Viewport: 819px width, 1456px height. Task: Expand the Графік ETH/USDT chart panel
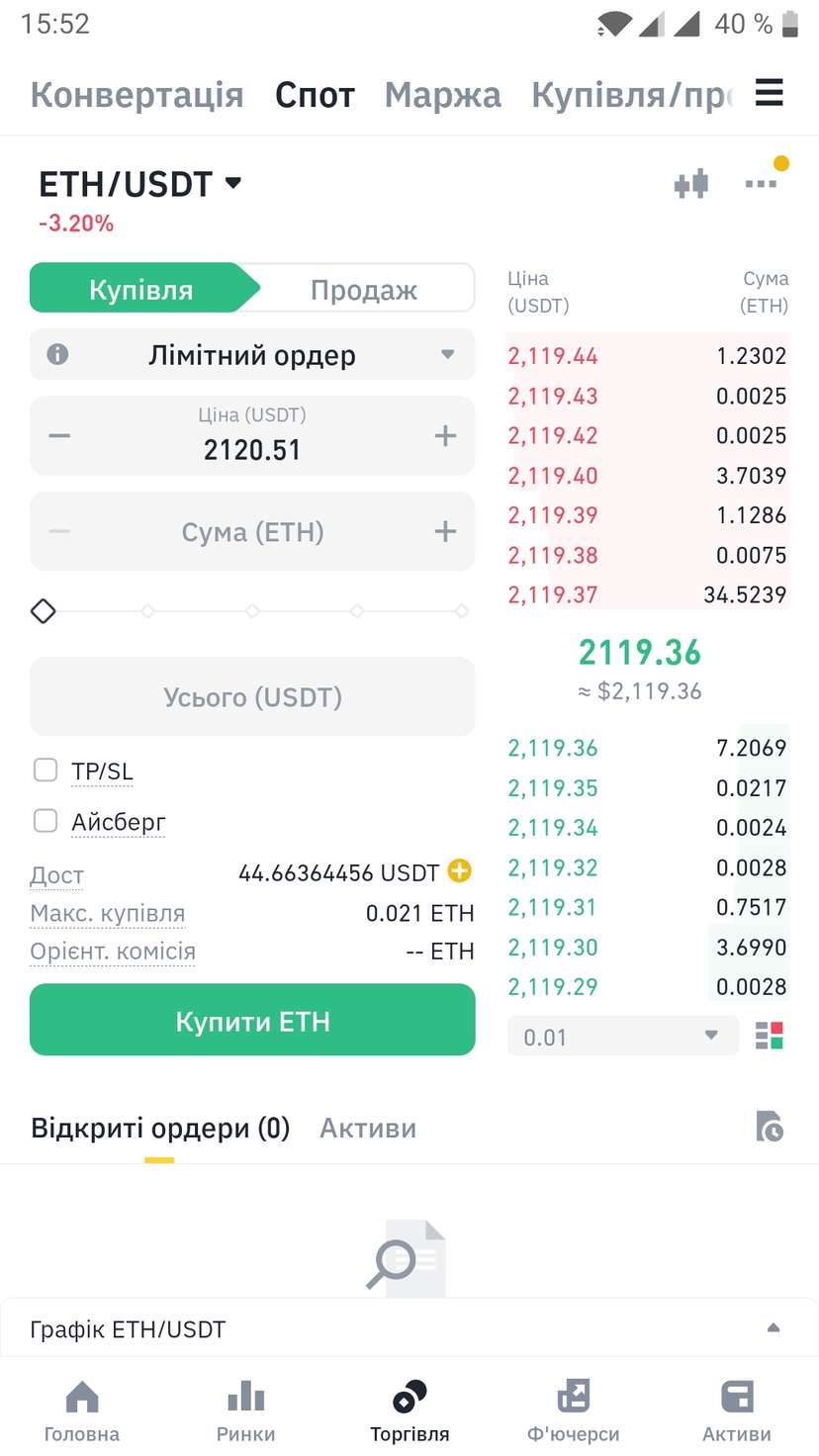coord(409,1328)
